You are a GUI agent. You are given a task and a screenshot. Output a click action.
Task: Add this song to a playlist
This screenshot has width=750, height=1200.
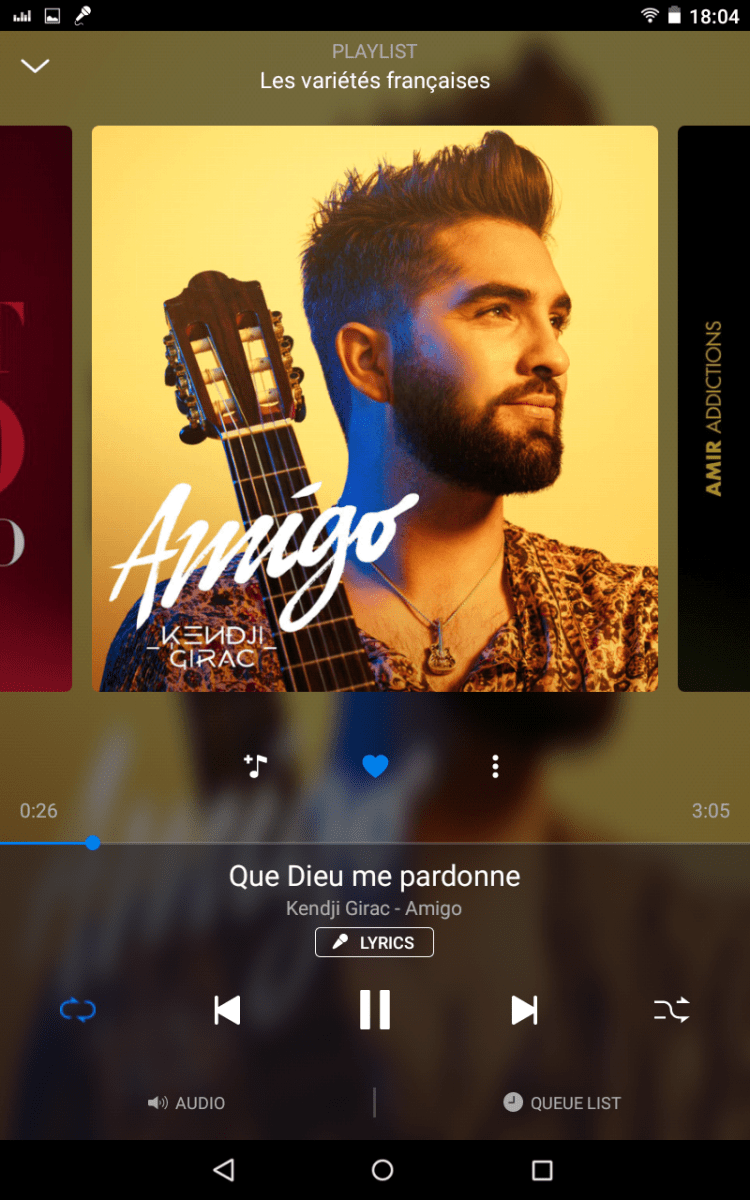256,767
